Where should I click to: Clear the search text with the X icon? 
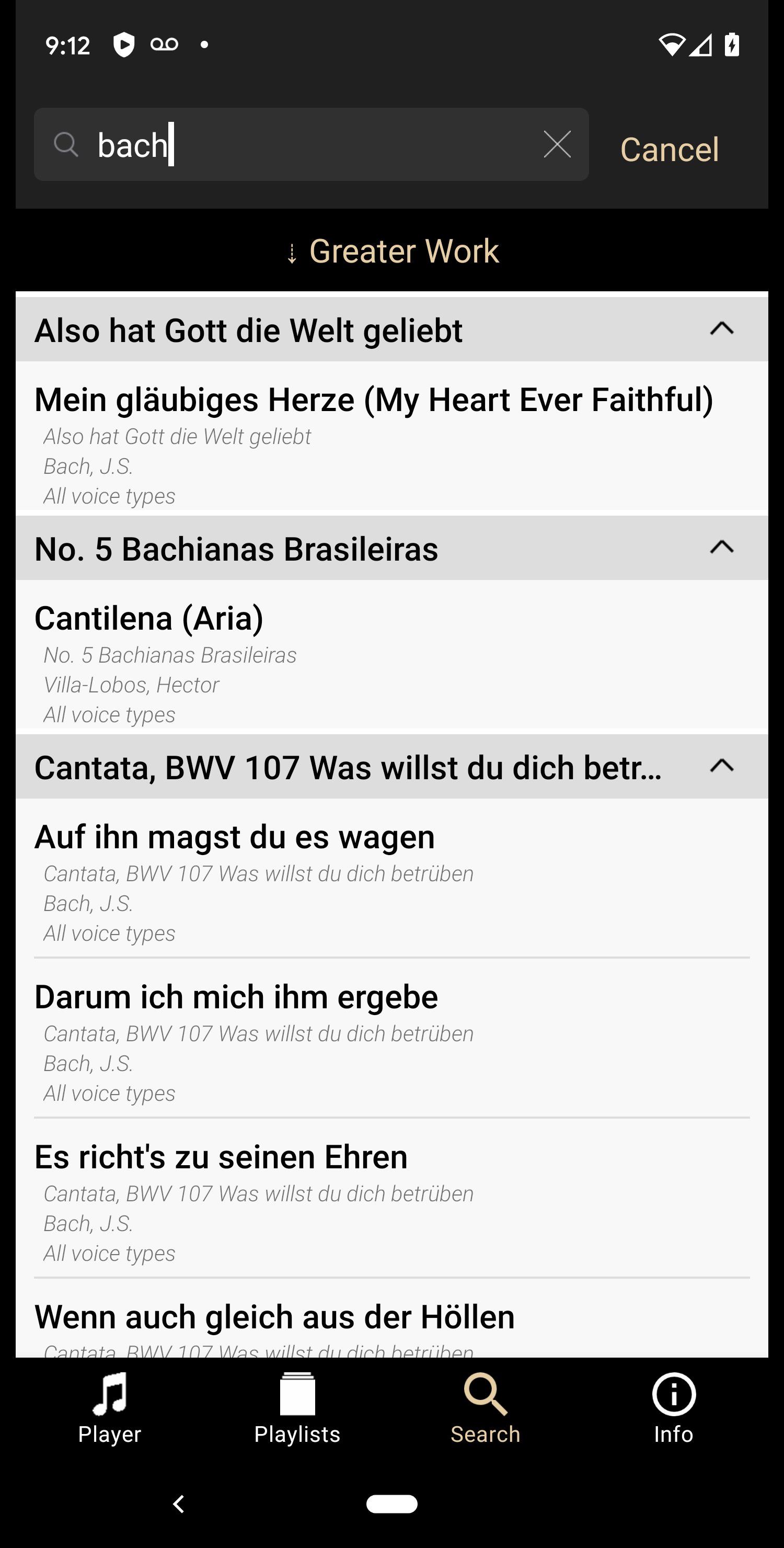coord(557,145)
